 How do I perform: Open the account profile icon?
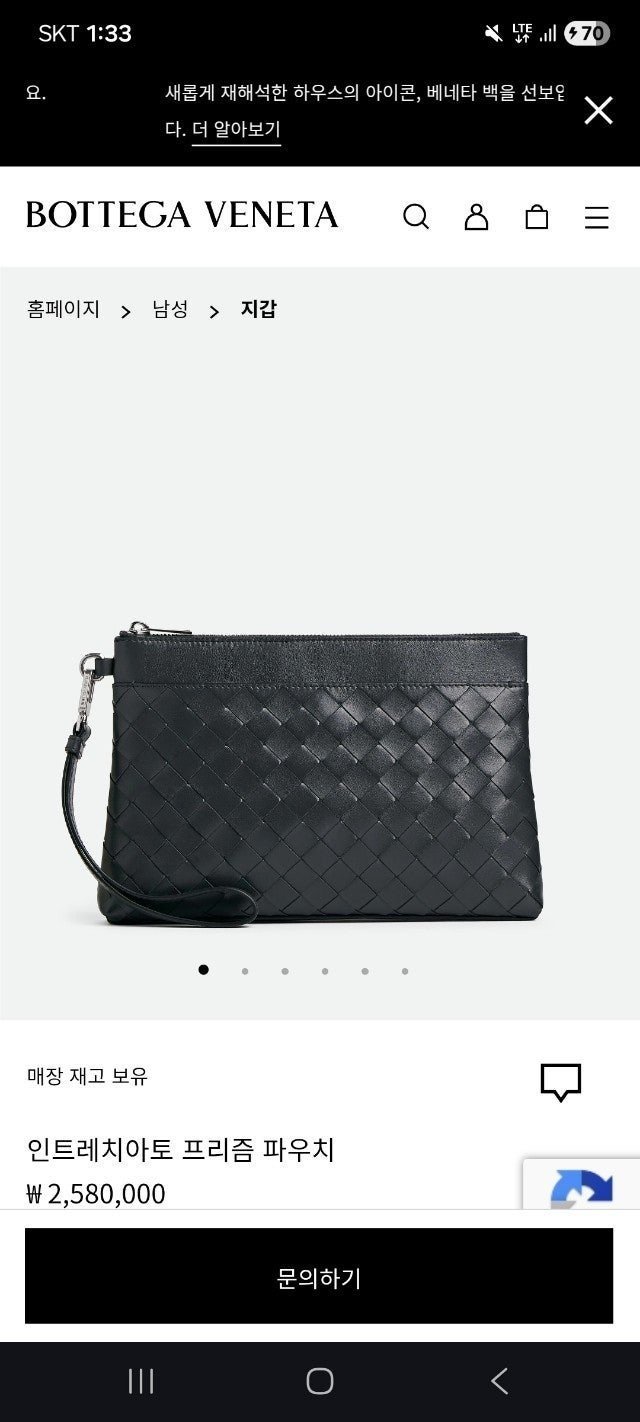point(477,216)
